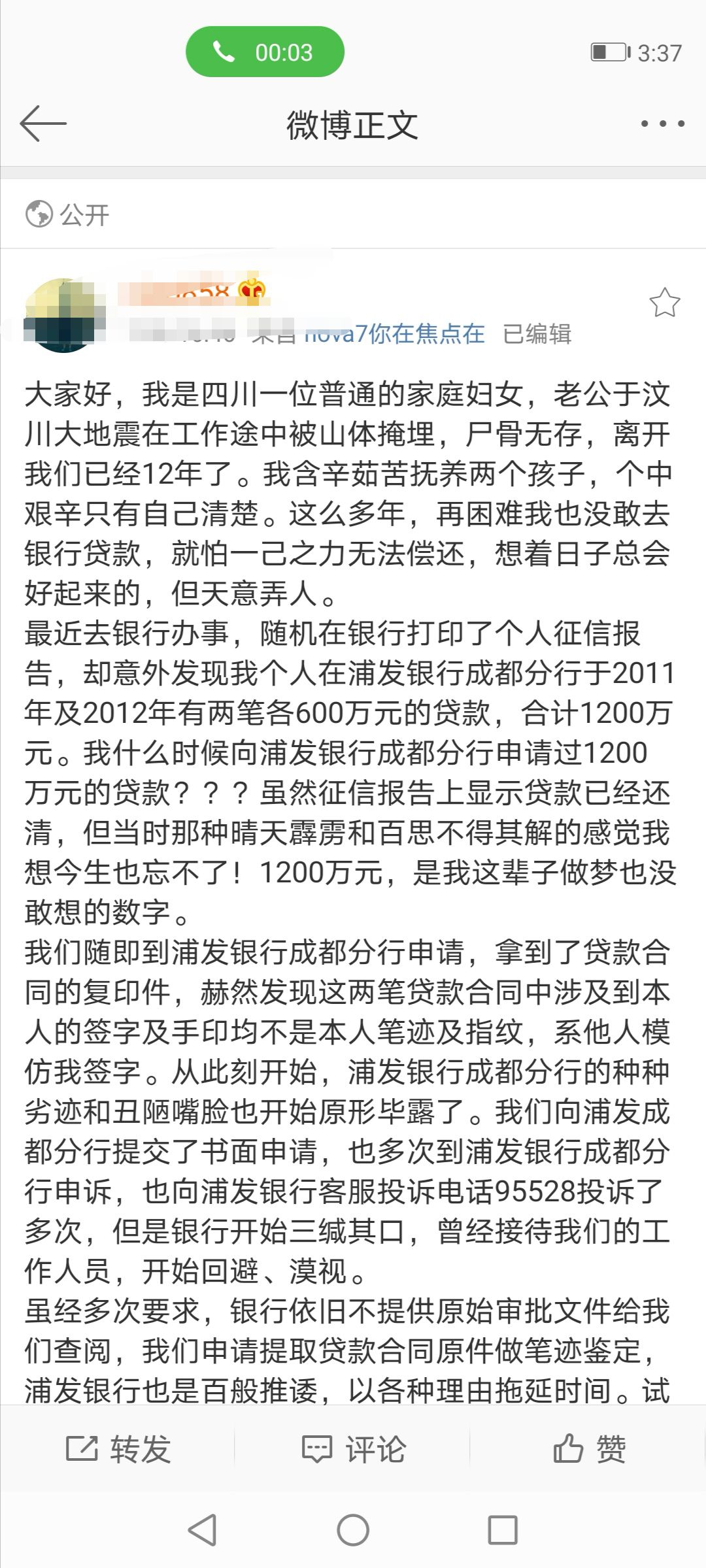Open the nova7 device source link

click(395, 334)
